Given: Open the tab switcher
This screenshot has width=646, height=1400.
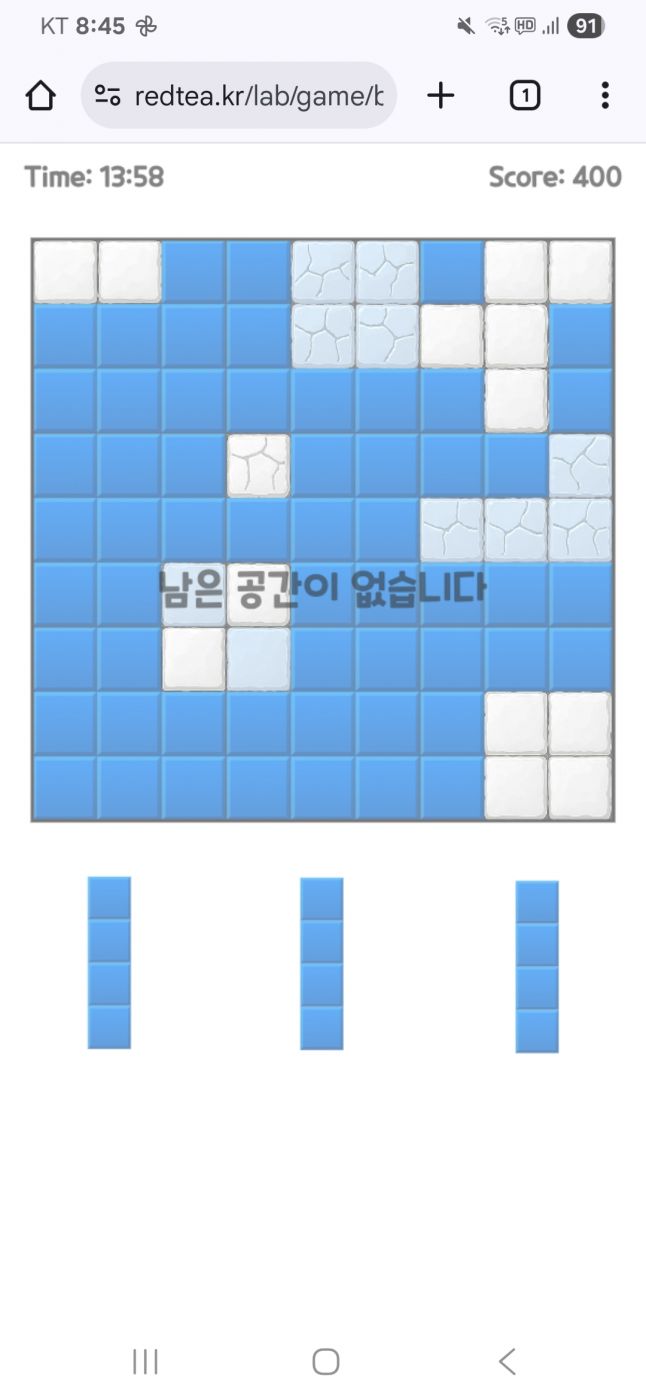Looking at the screenshot, I should point(524,96).
